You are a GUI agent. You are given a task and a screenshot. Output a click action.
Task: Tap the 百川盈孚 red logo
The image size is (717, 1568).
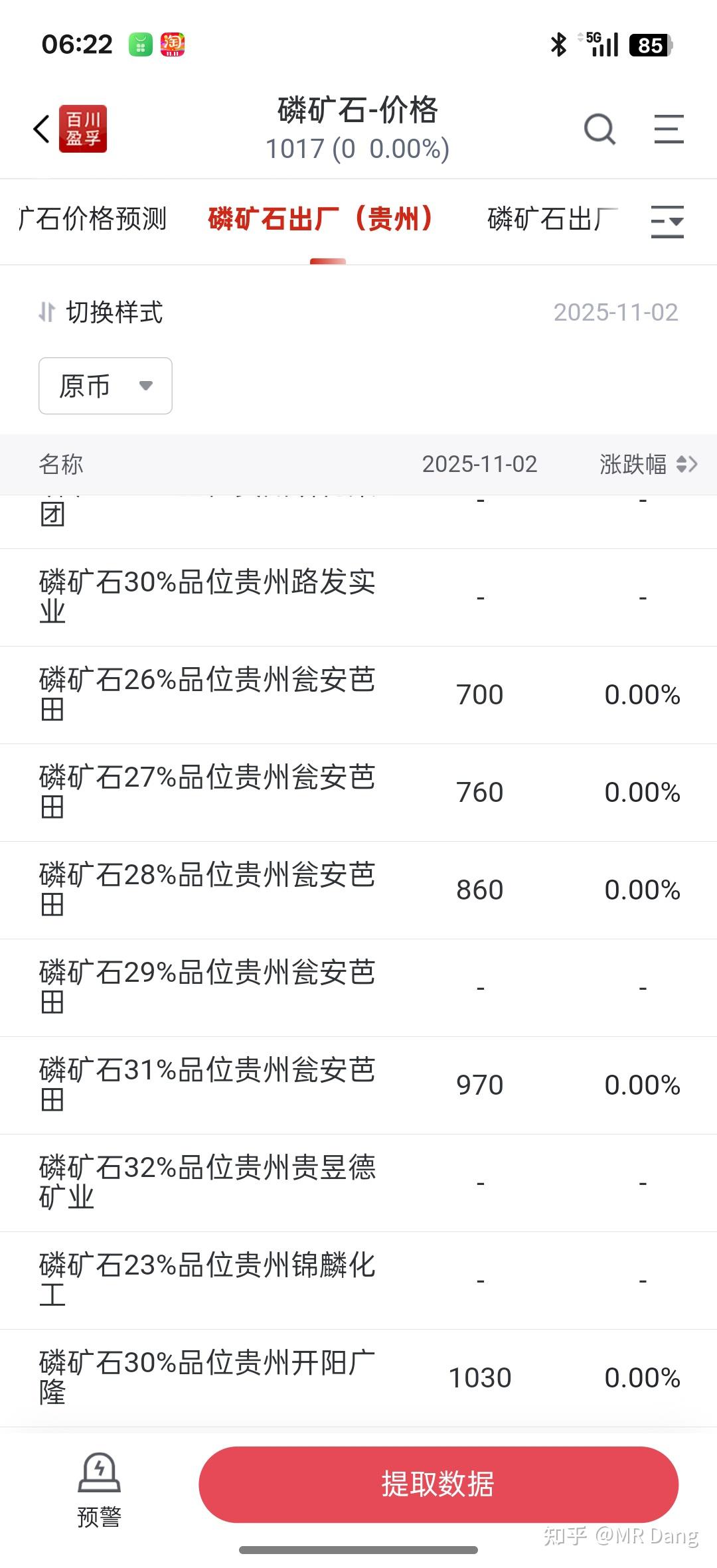click(x=84, y=129)
